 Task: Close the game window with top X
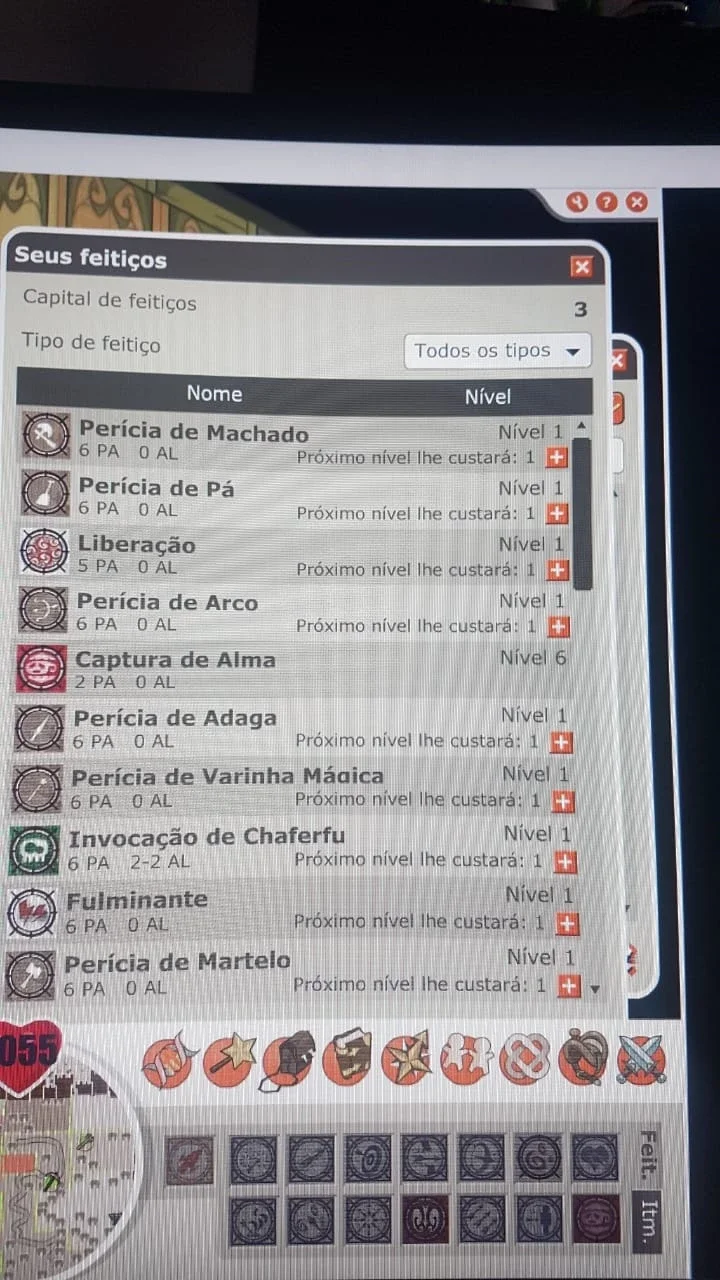click(637, 202)
